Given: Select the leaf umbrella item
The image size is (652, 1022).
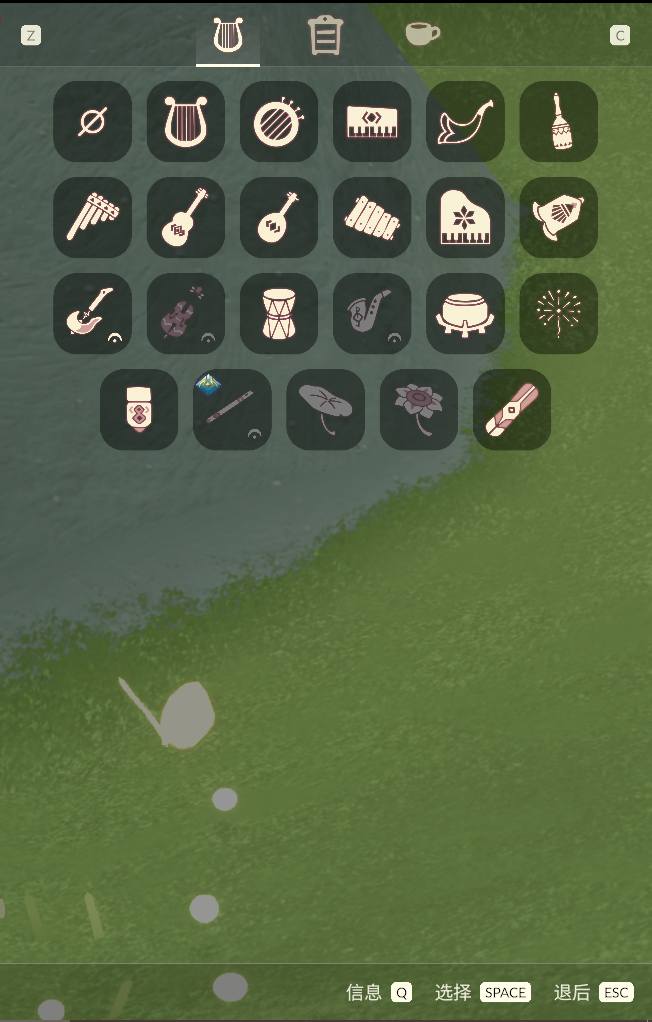Looking at the screenshot, I should pyautogui.click(x=325, y=410).
